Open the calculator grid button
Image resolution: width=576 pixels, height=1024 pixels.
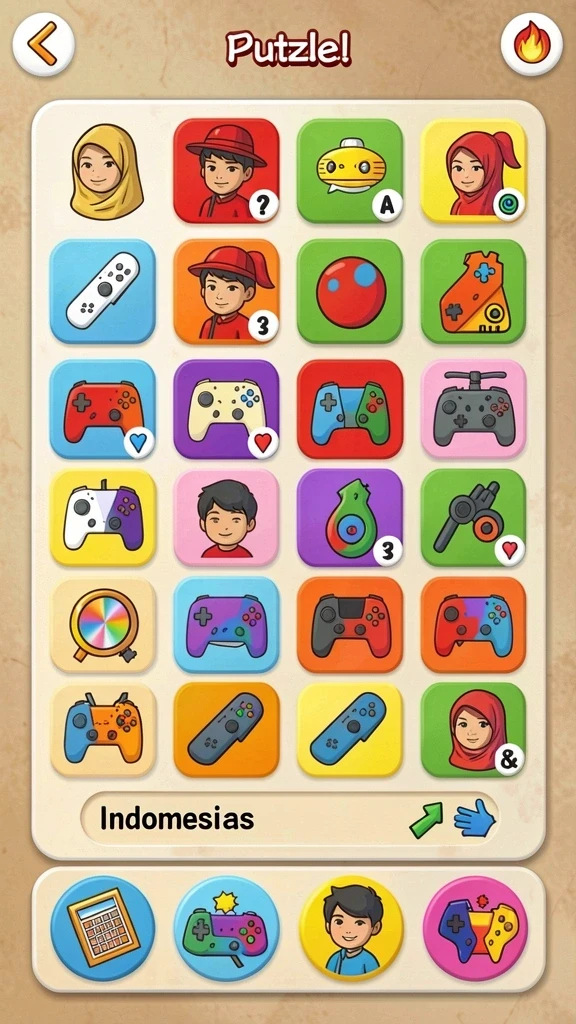[103, 928]
